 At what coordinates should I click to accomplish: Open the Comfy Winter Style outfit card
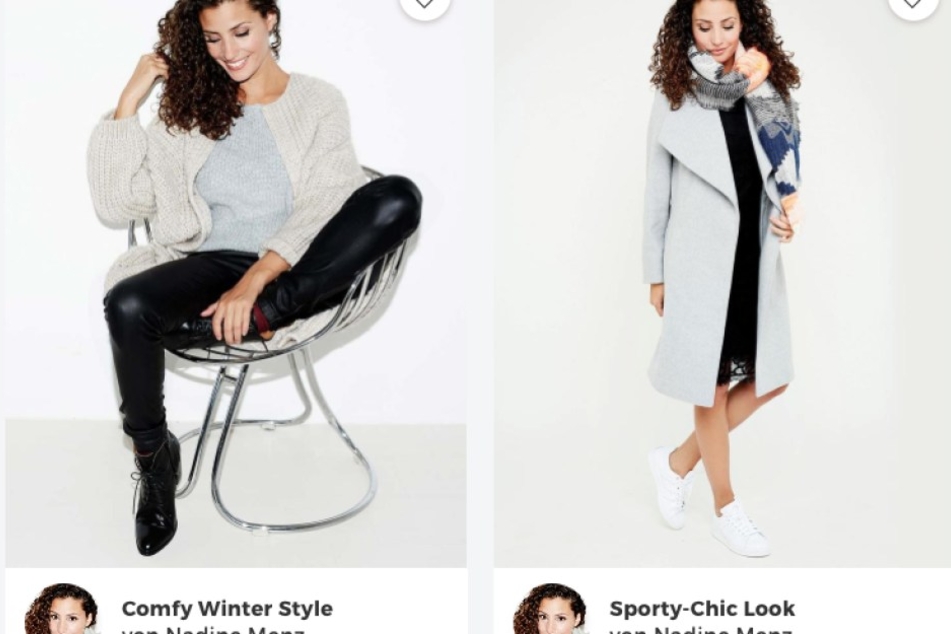click(x=227, y=608)
